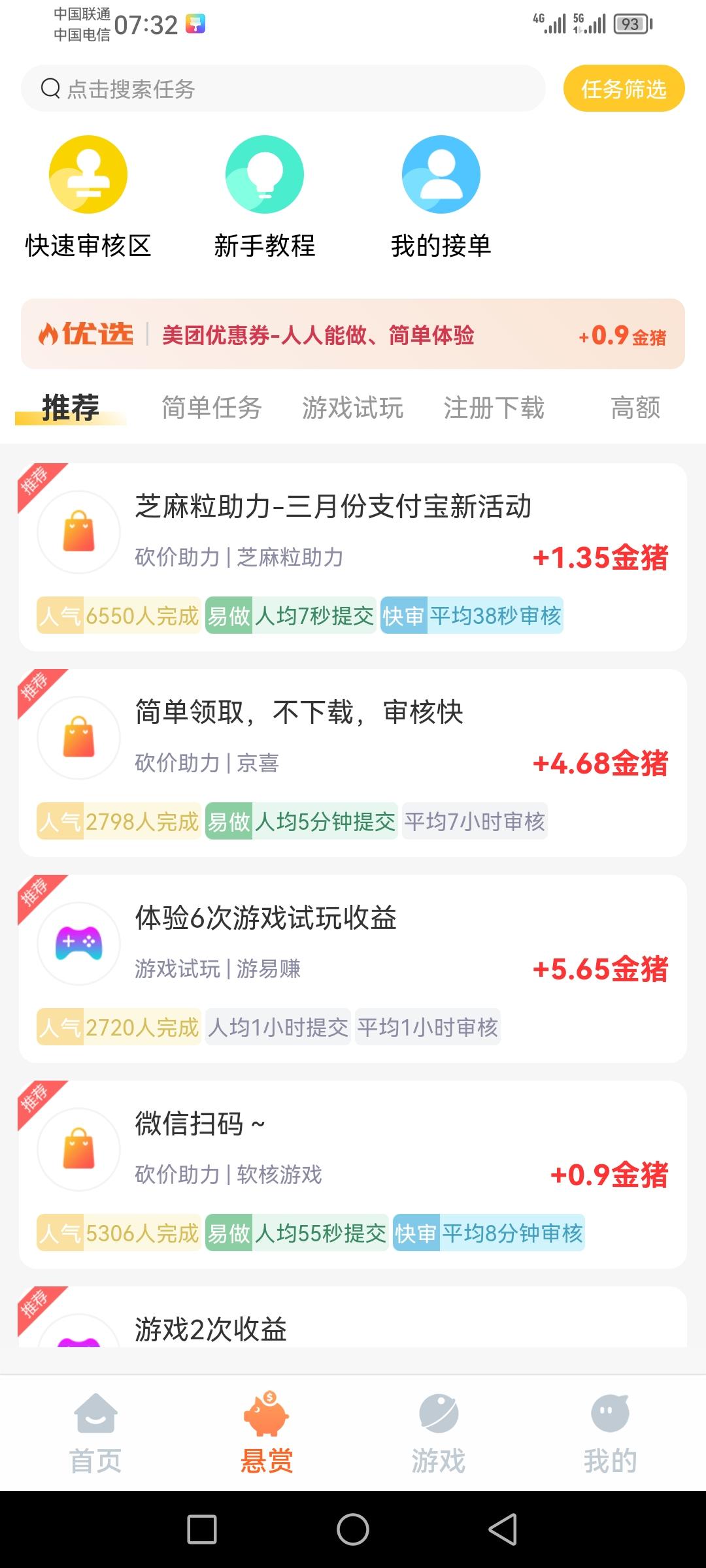Switch to the 简单任务 tab
The width and height of the screenshot is (706, 1568).
pos(212,408)
